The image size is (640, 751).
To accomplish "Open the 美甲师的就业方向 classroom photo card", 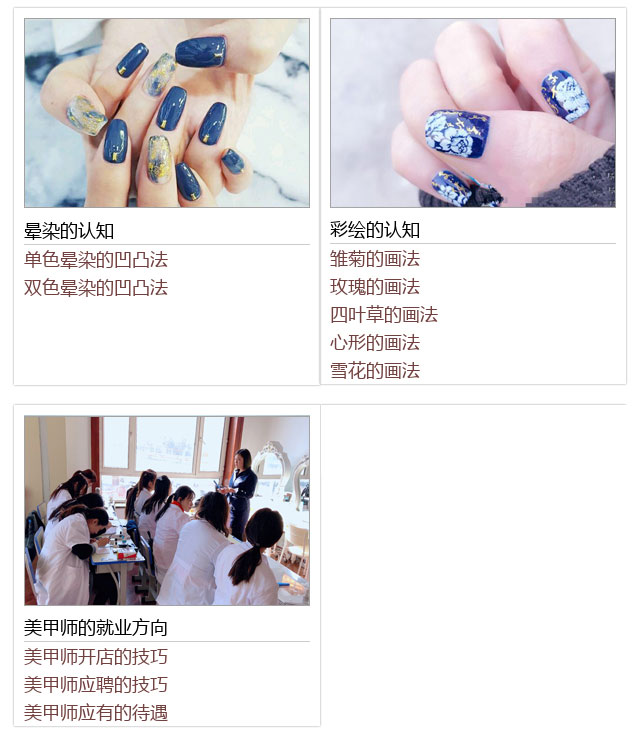I will point(167,511).
